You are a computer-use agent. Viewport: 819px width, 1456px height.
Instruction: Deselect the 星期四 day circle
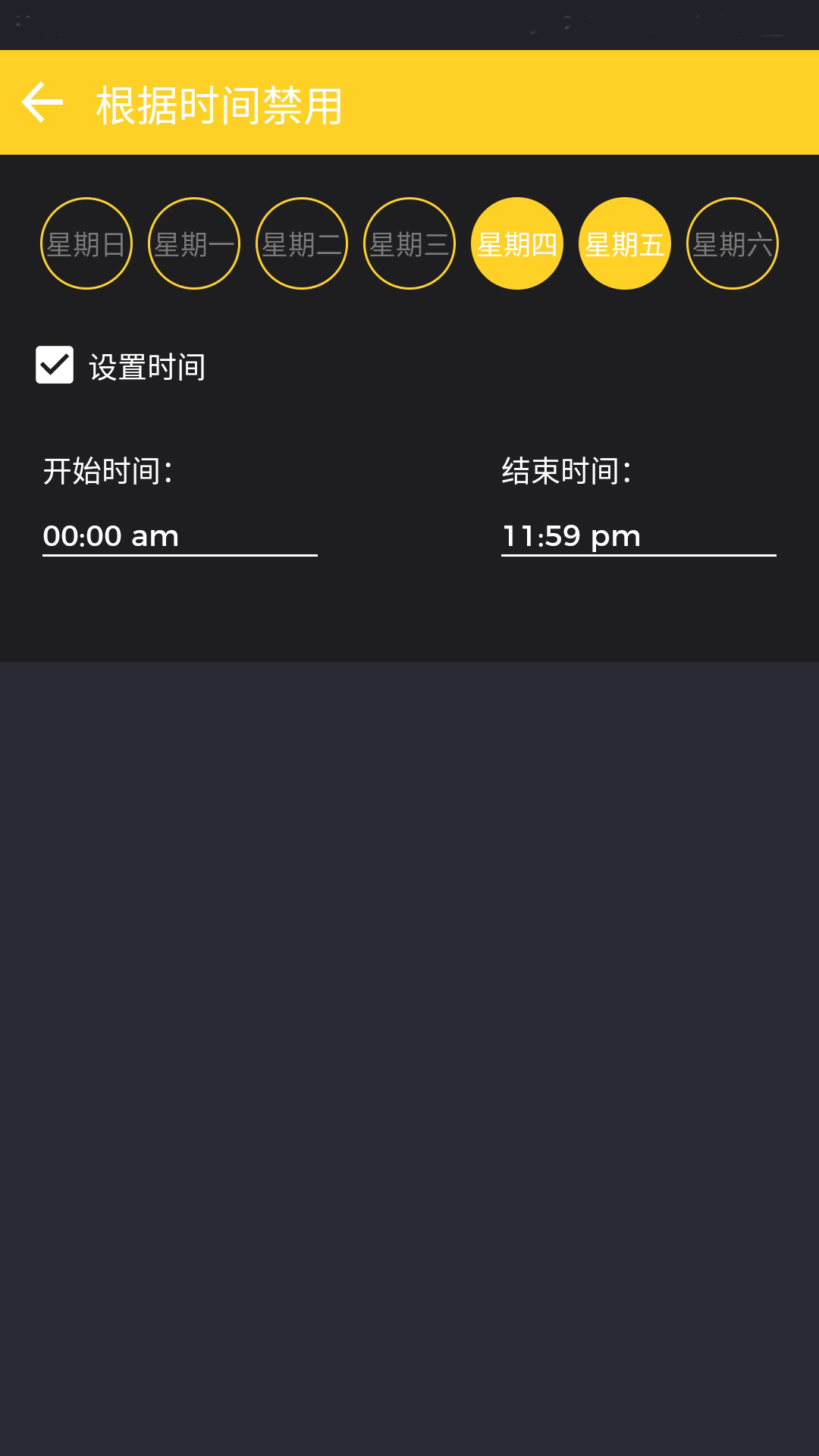517,243
